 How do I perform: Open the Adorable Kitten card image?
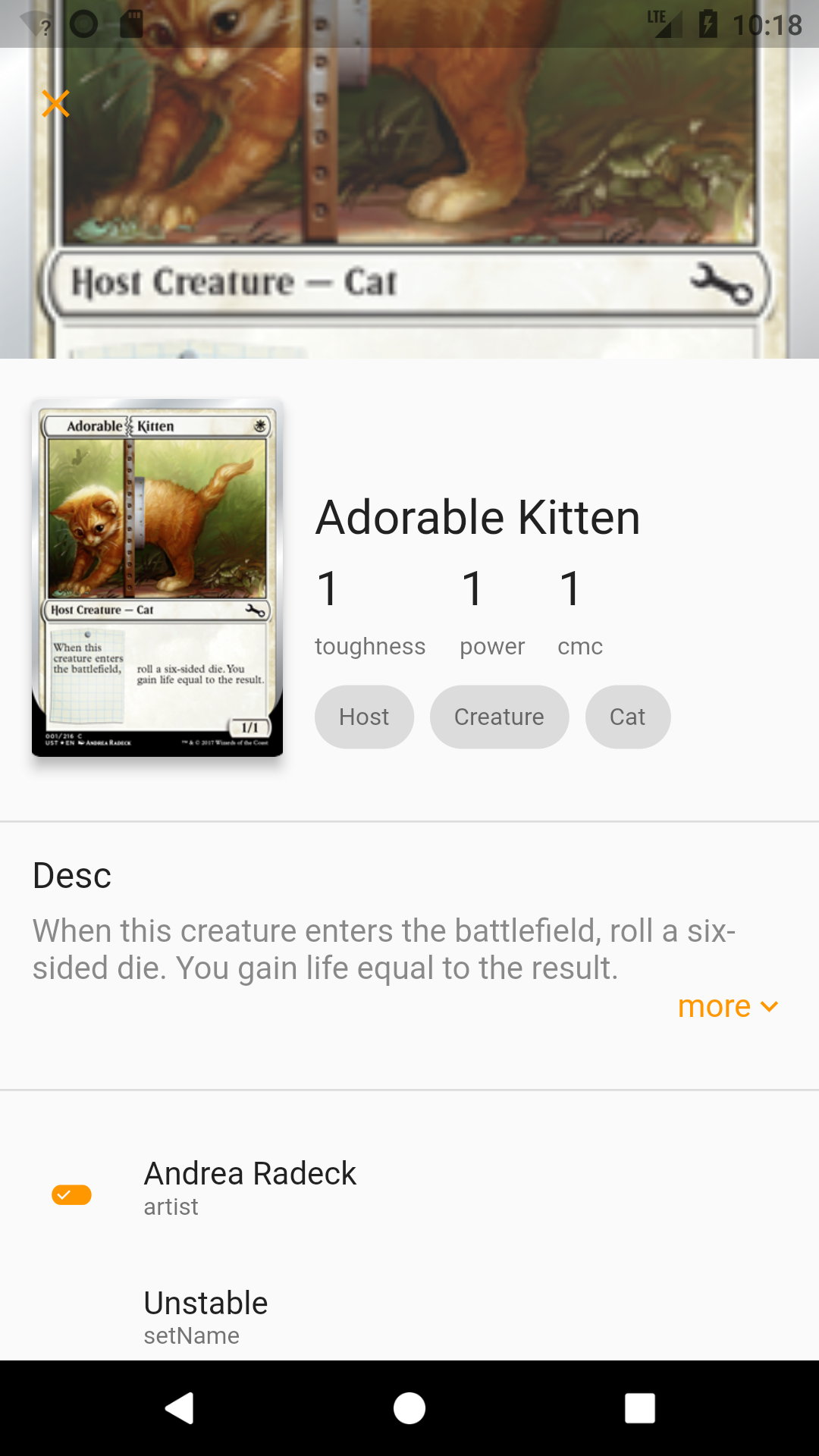pos(157,578)
